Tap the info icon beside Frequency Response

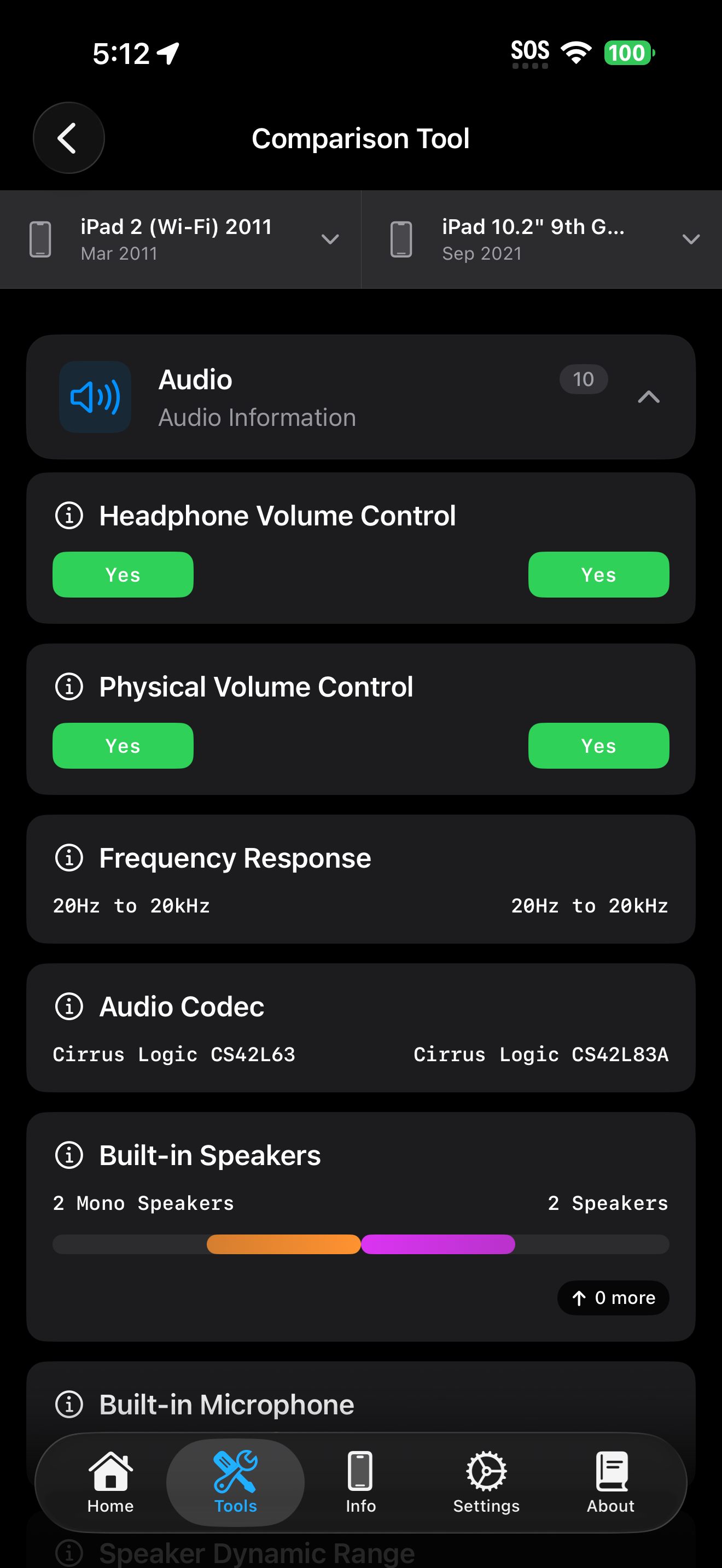pyautogui.click(x=69, y=858)
